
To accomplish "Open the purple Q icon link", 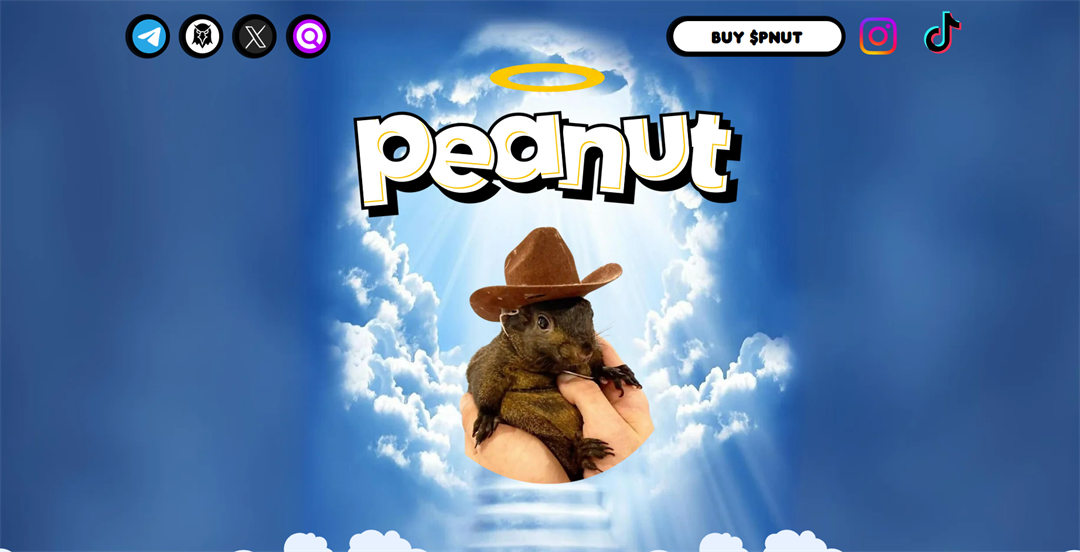I will [x=308, y=37].
